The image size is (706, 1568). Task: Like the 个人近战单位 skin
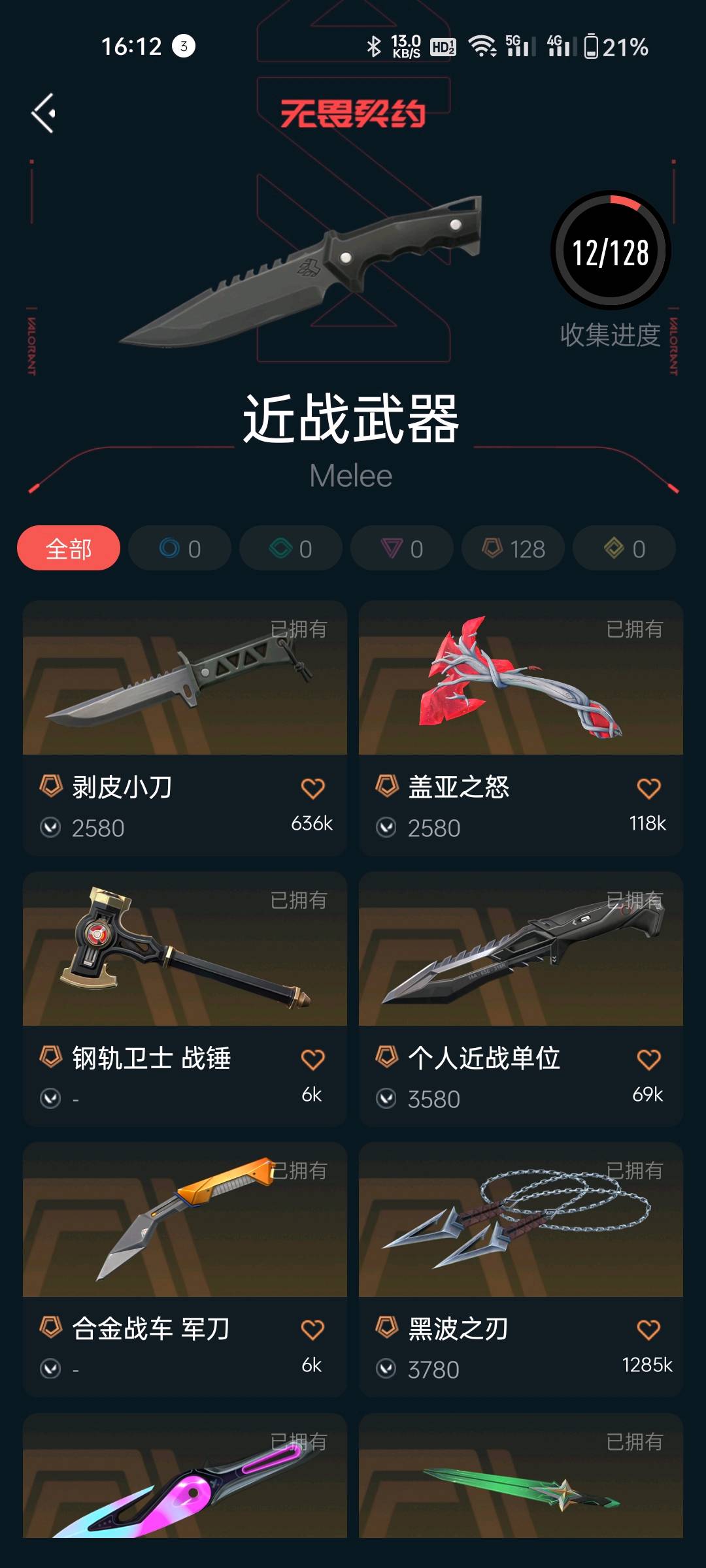click(x=648, y=1059)
